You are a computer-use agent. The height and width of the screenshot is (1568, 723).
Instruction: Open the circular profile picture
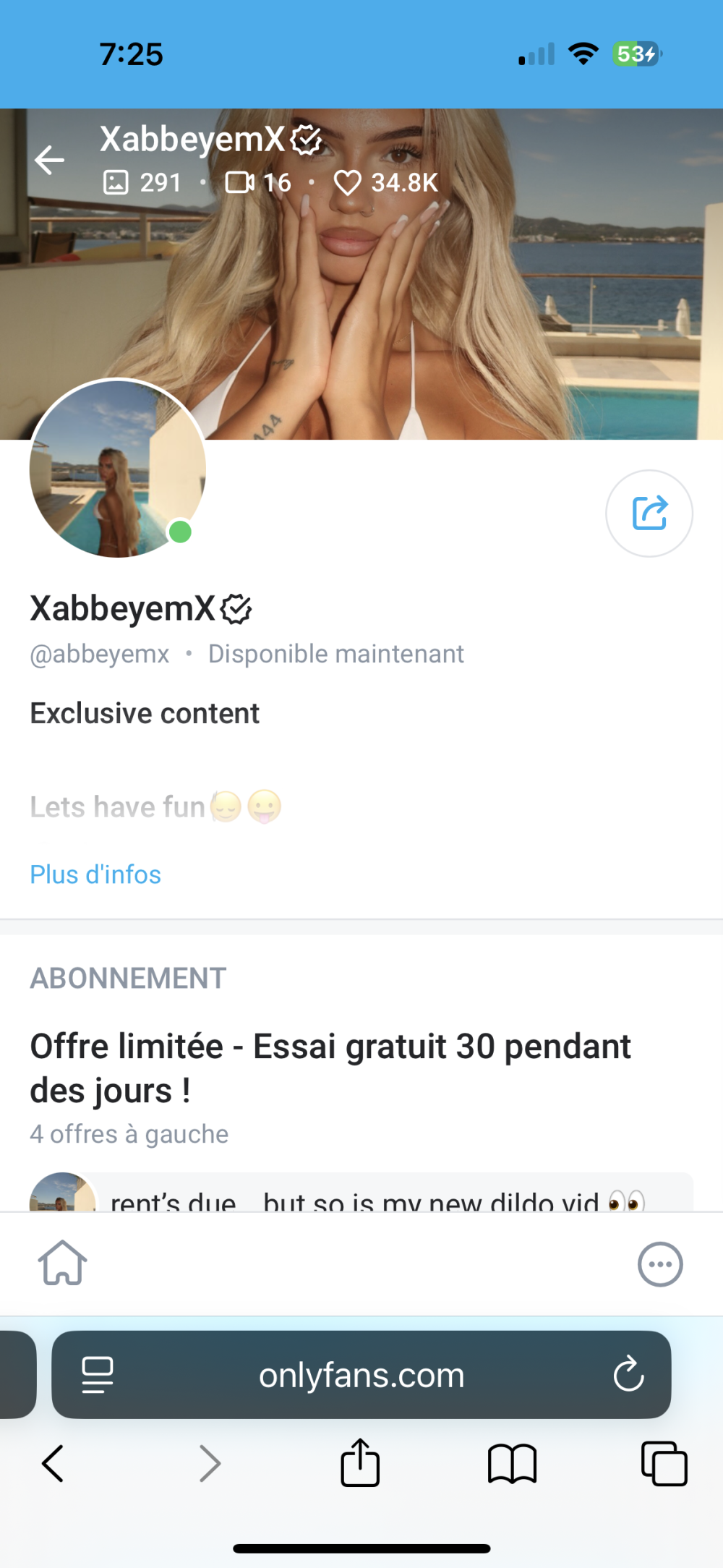118,469
